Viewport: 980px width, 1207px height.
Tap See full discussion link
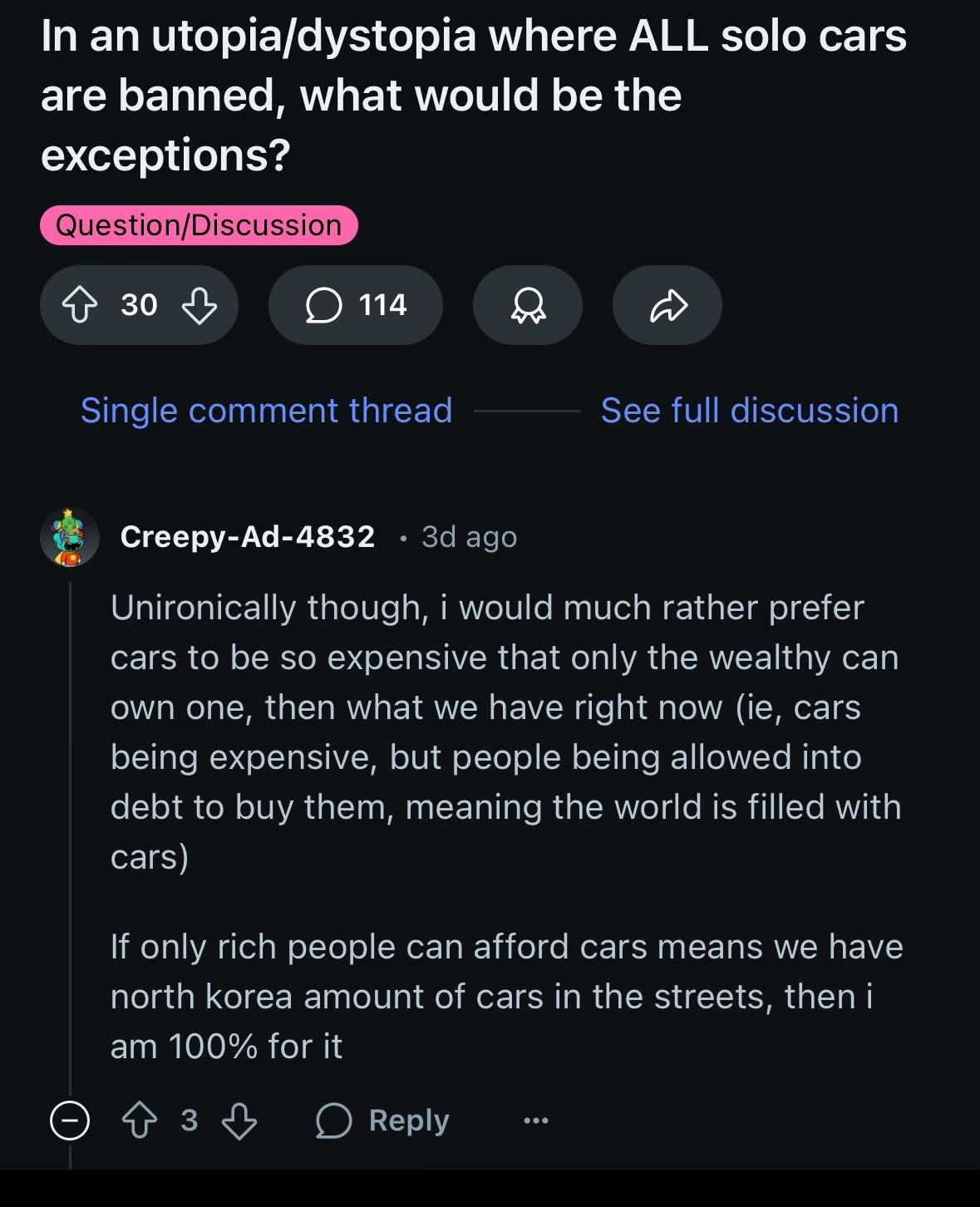pos(749,411)
